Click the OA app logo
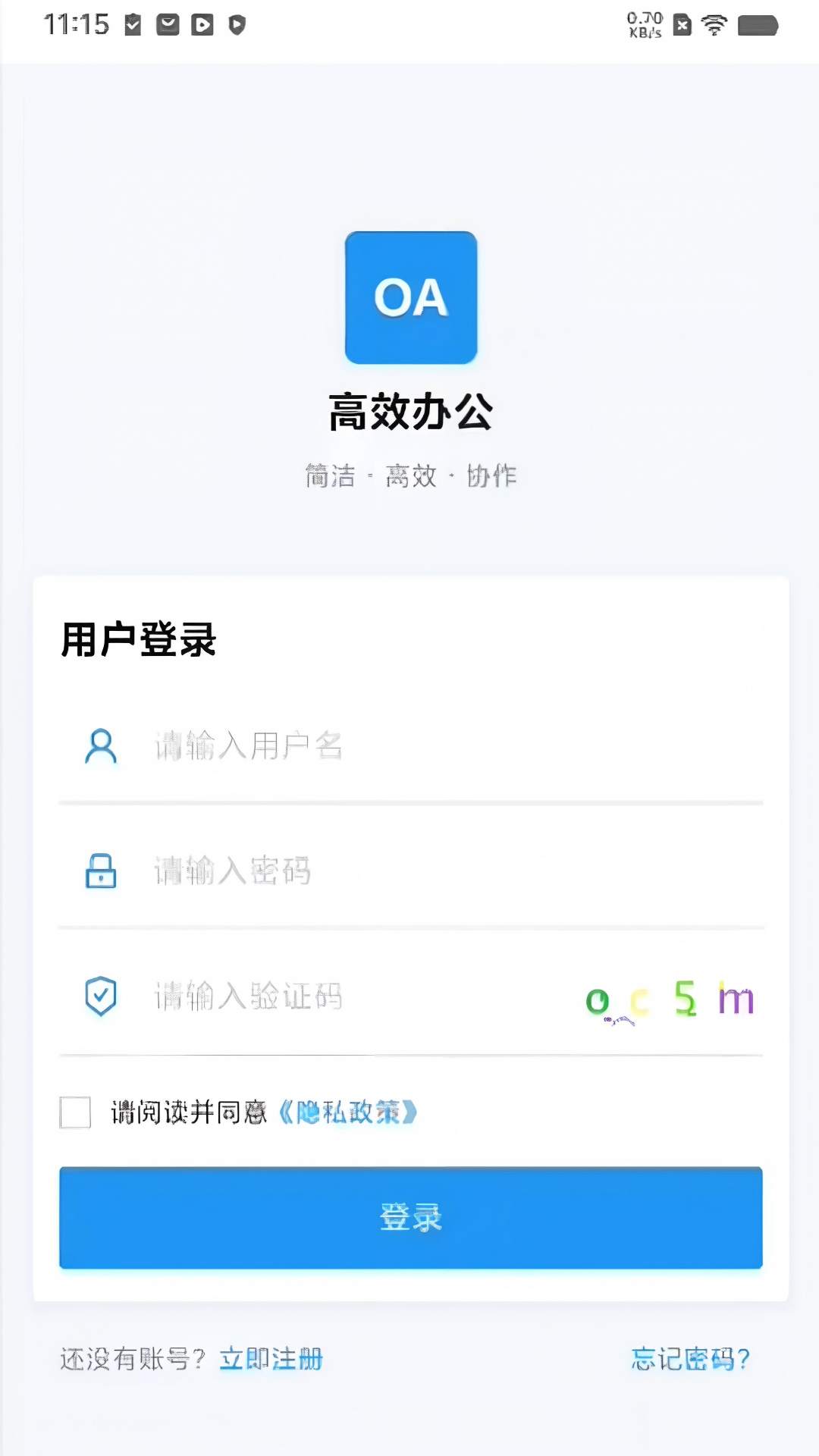The image size is (819, 1456). click(409, 299)
